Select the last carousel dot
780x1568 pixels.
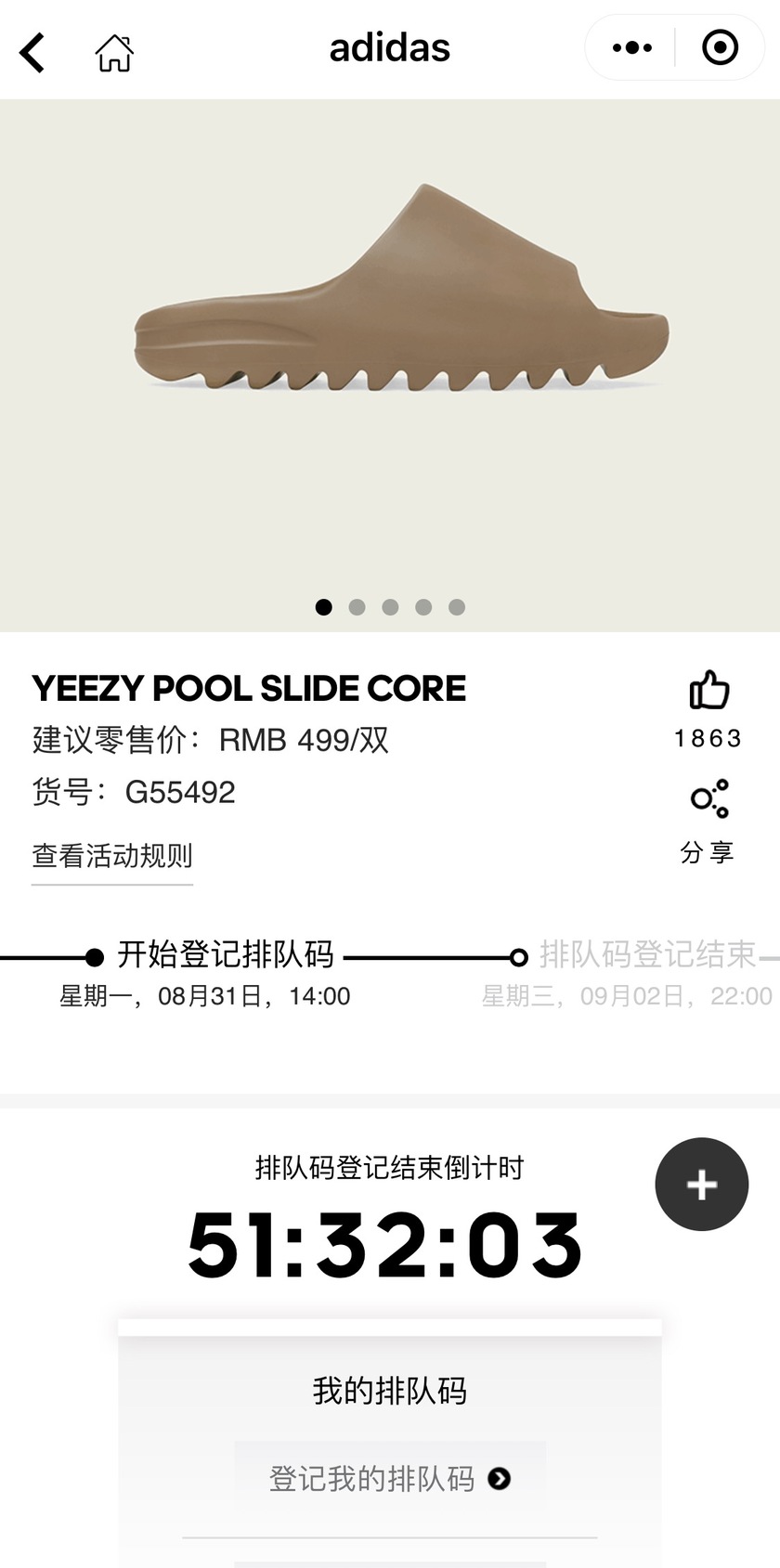[457, 606]
